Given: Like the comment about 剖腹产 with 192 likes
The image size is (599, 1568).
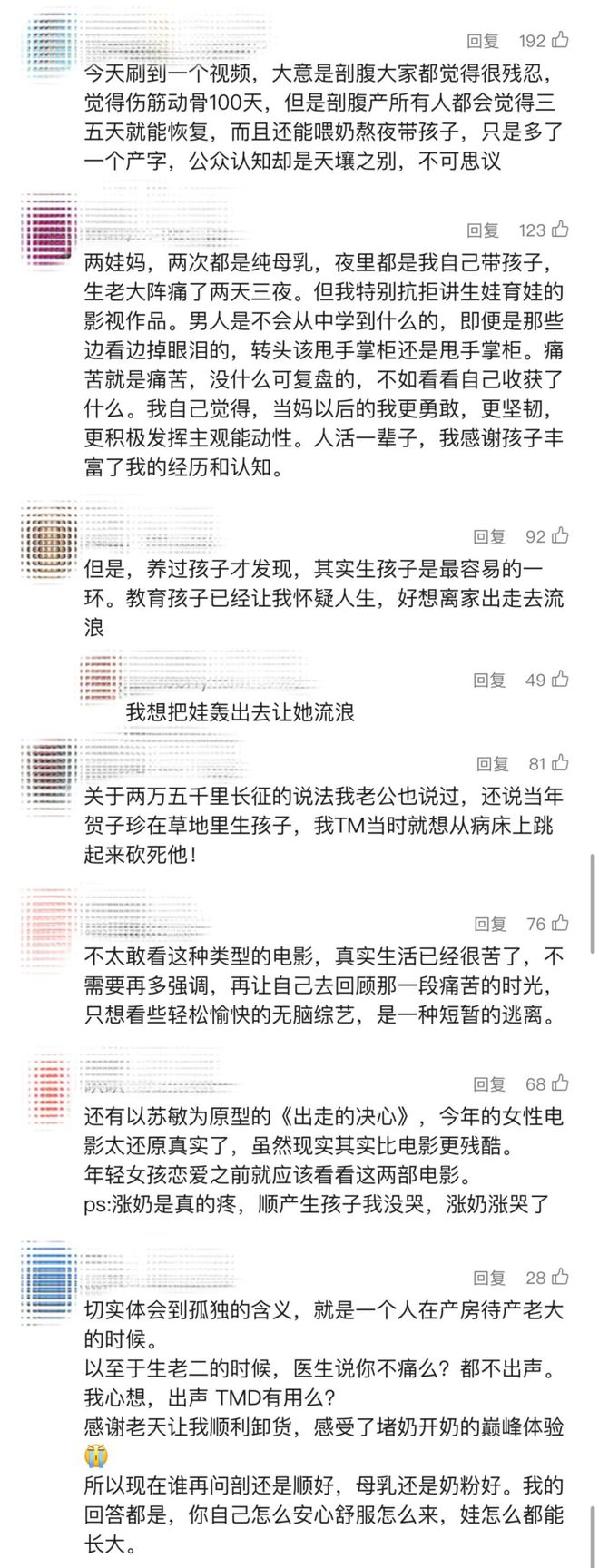Looking at the screenshot, I should click(560, 39).
